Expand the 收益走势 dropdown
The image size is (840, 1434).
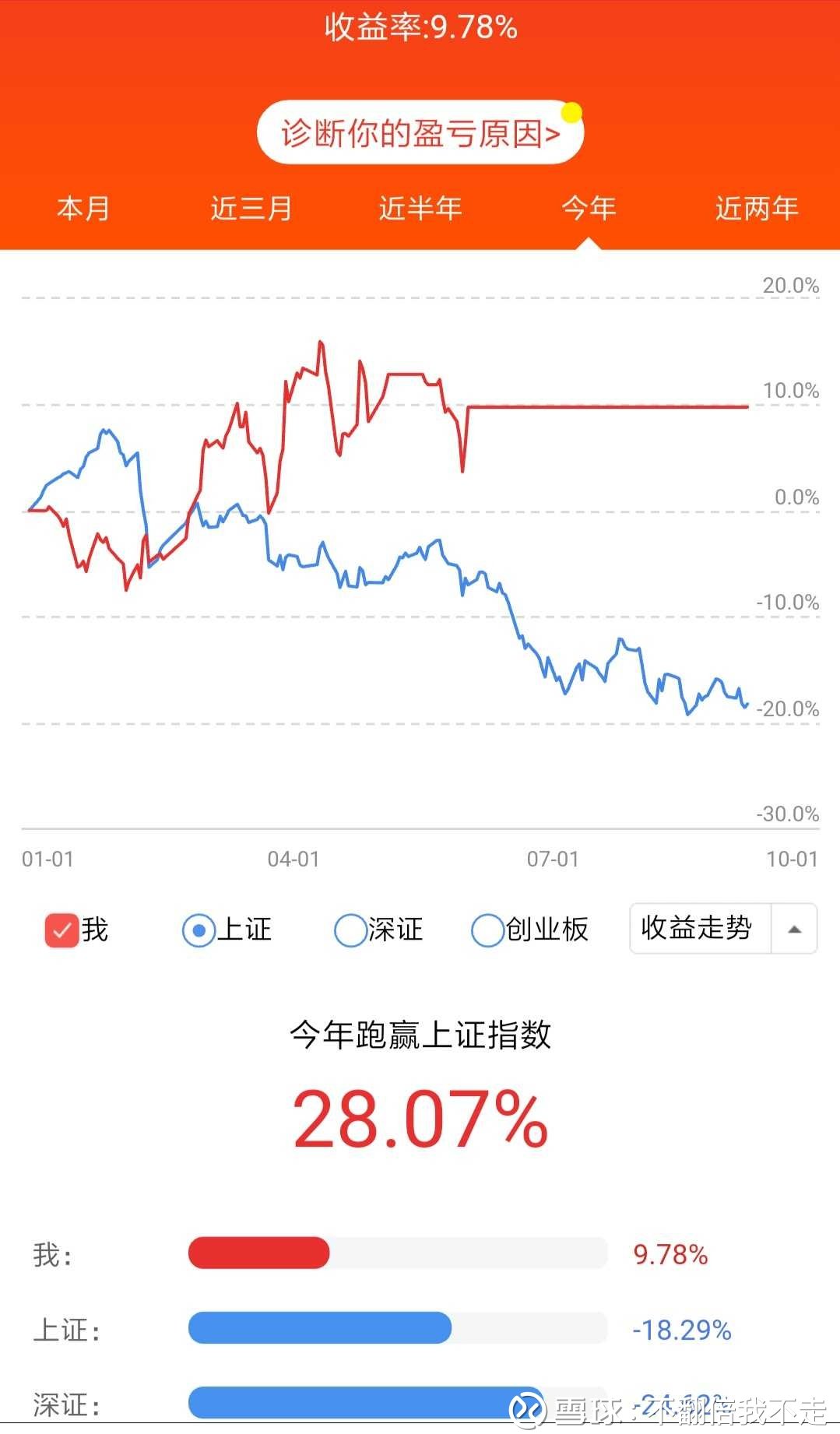(x=723, y=928)
